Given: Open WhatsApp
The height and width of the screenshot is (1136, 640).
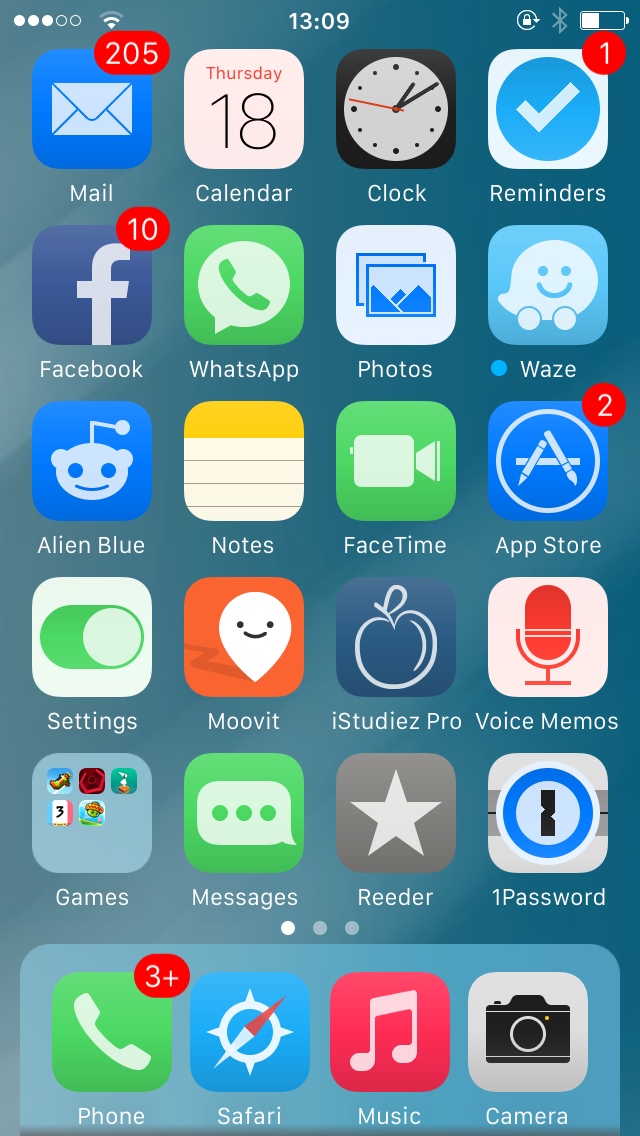Looking at the screenshot, I should pyautogui.click(x=244, y=285).
